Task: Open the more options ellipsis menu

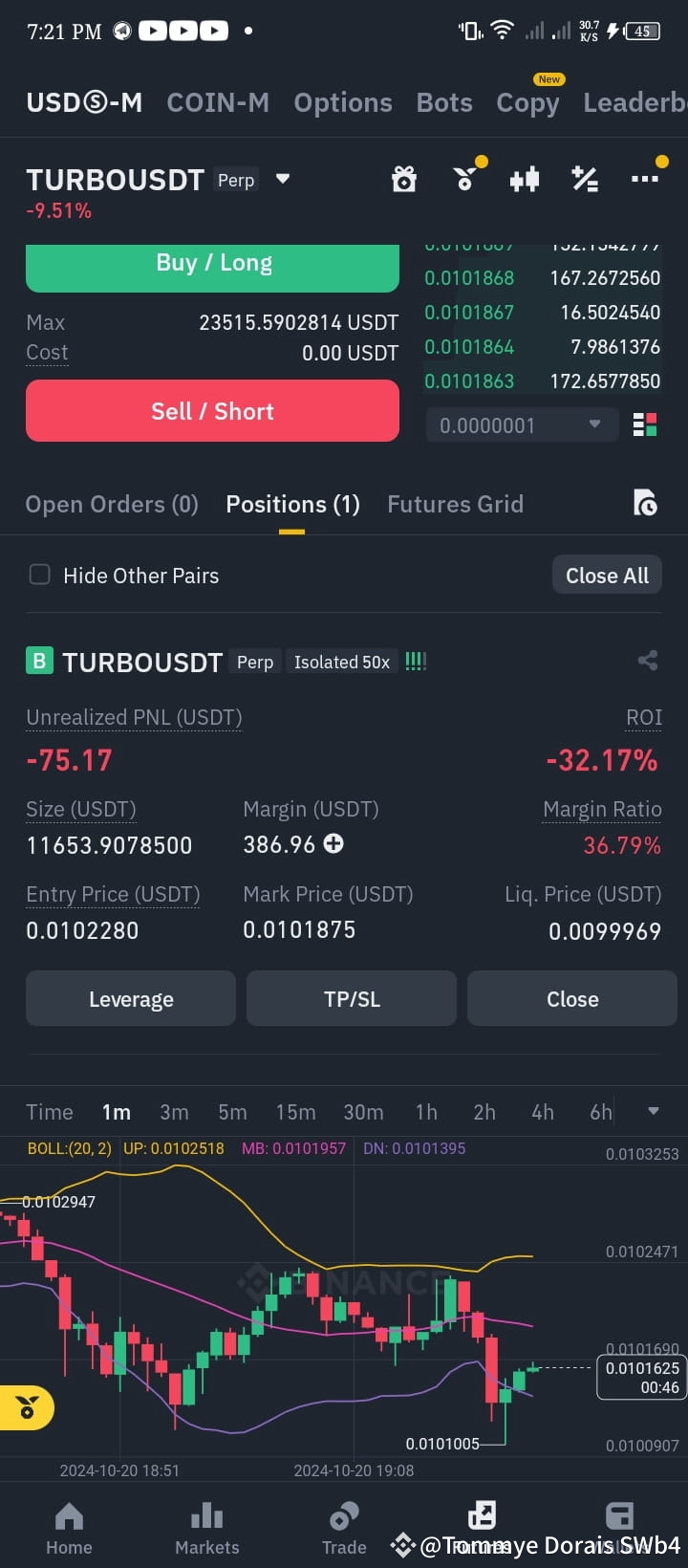Action: coord(647,178)
